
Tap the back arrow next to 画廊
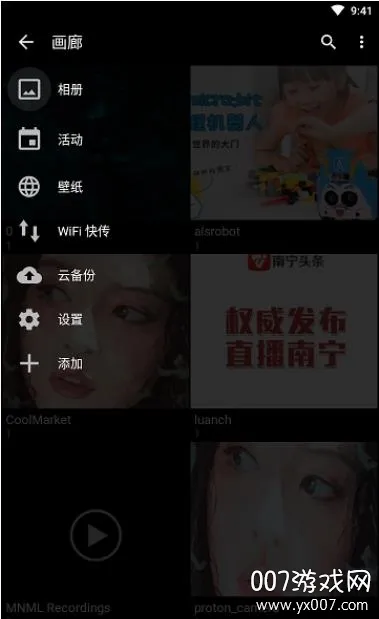coord(26,42)
